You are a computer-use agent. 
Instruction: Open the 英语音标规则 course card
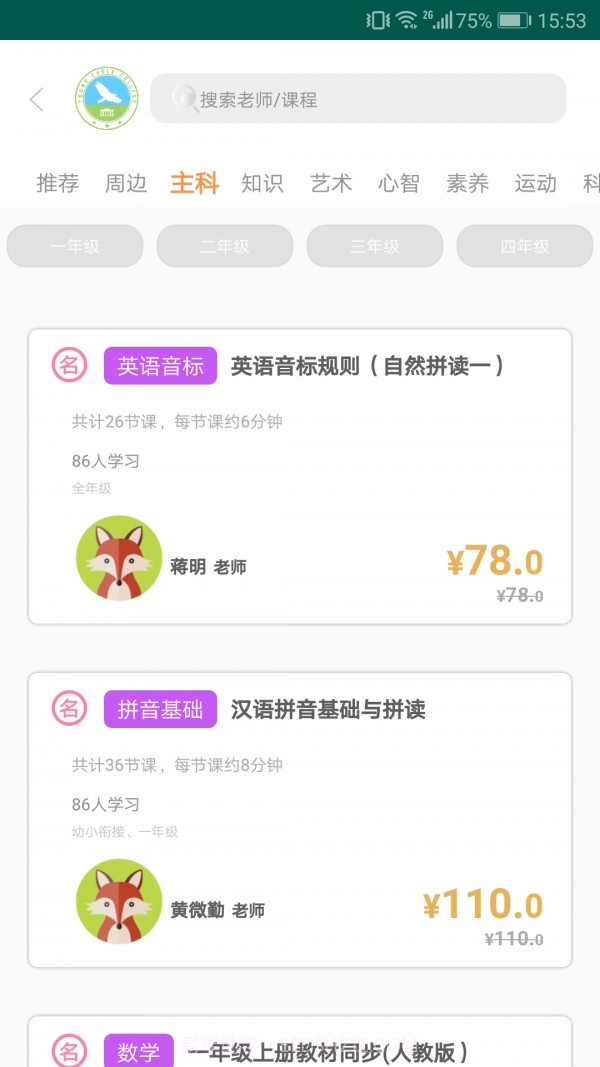pyautogui.click(x=300, y=476)
